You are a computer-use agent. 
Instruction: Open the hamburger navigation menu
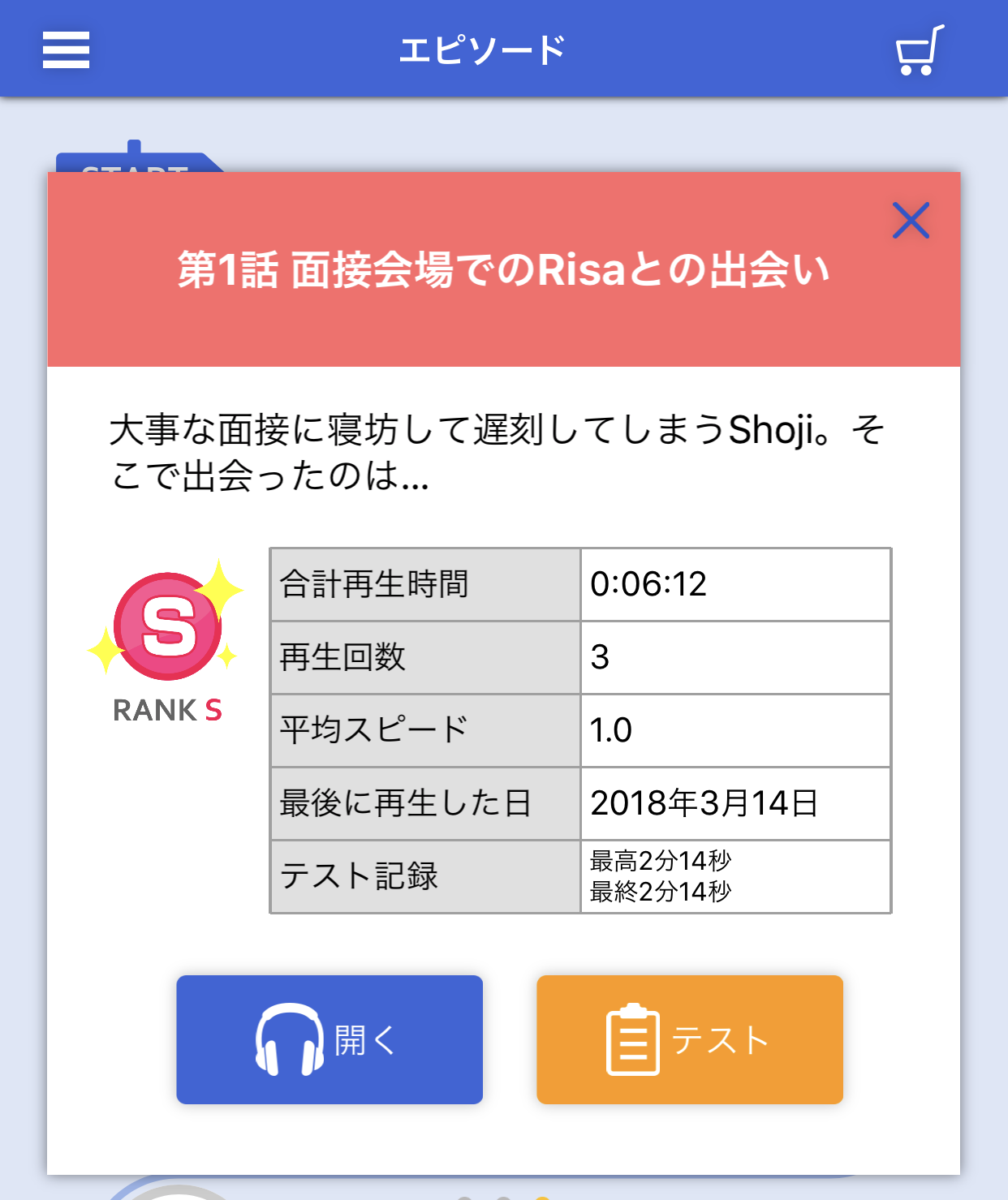(x=65, y=50)
